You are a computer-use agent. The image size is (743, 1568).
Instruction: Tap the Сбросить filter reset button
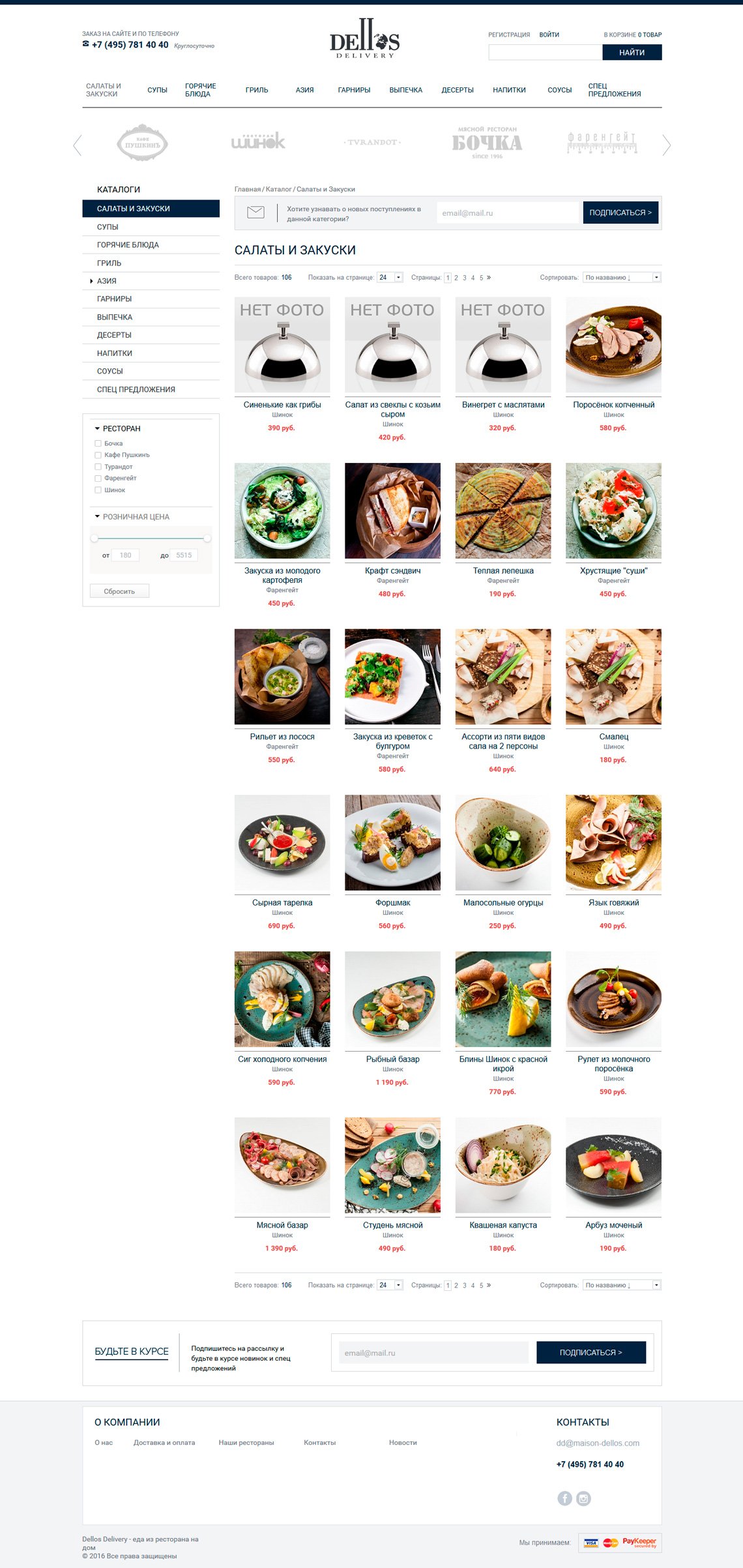(x=119, y=591)
